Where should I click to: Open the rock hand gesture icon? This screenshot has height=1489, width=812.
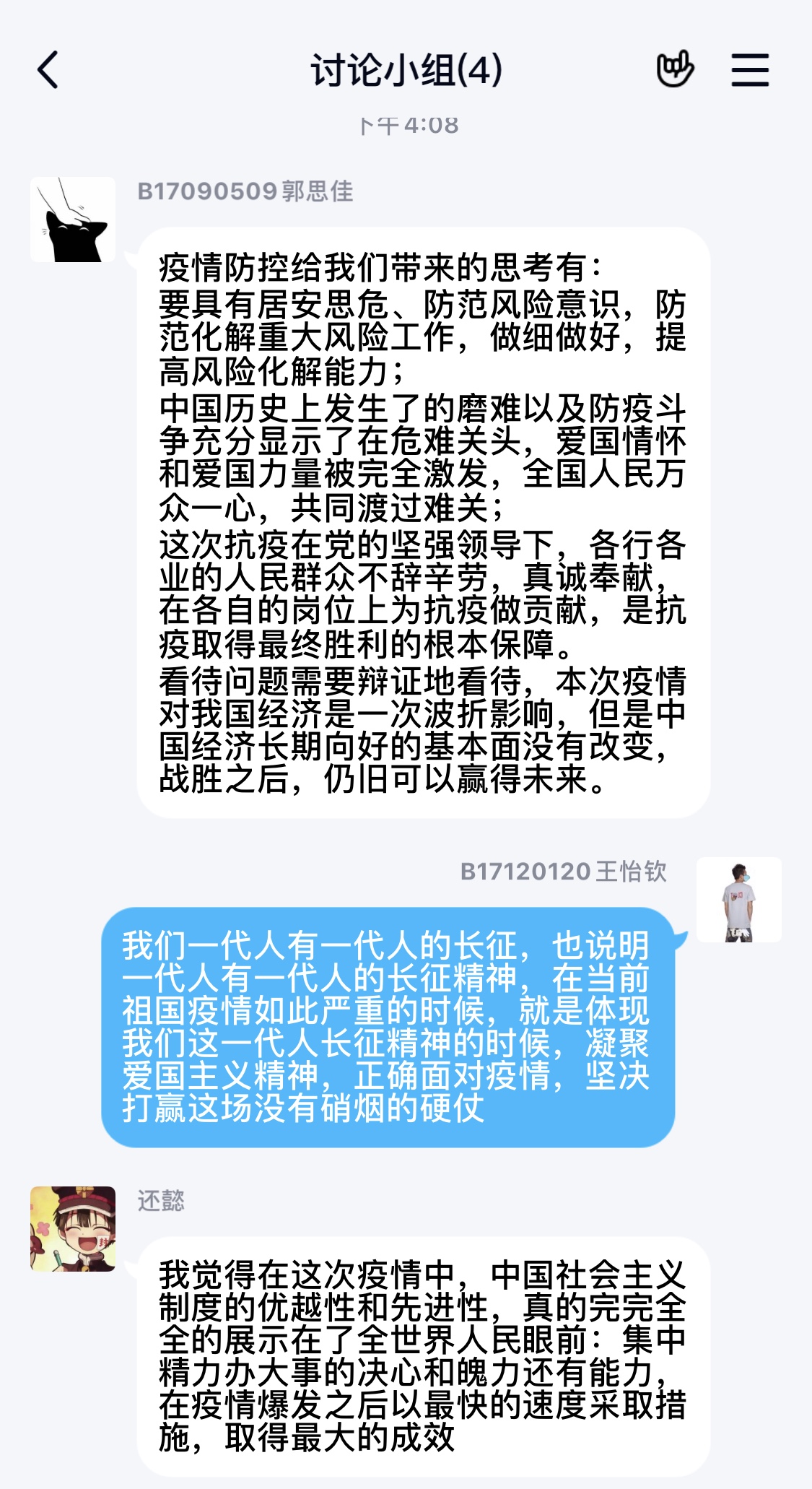pos(674,70)
